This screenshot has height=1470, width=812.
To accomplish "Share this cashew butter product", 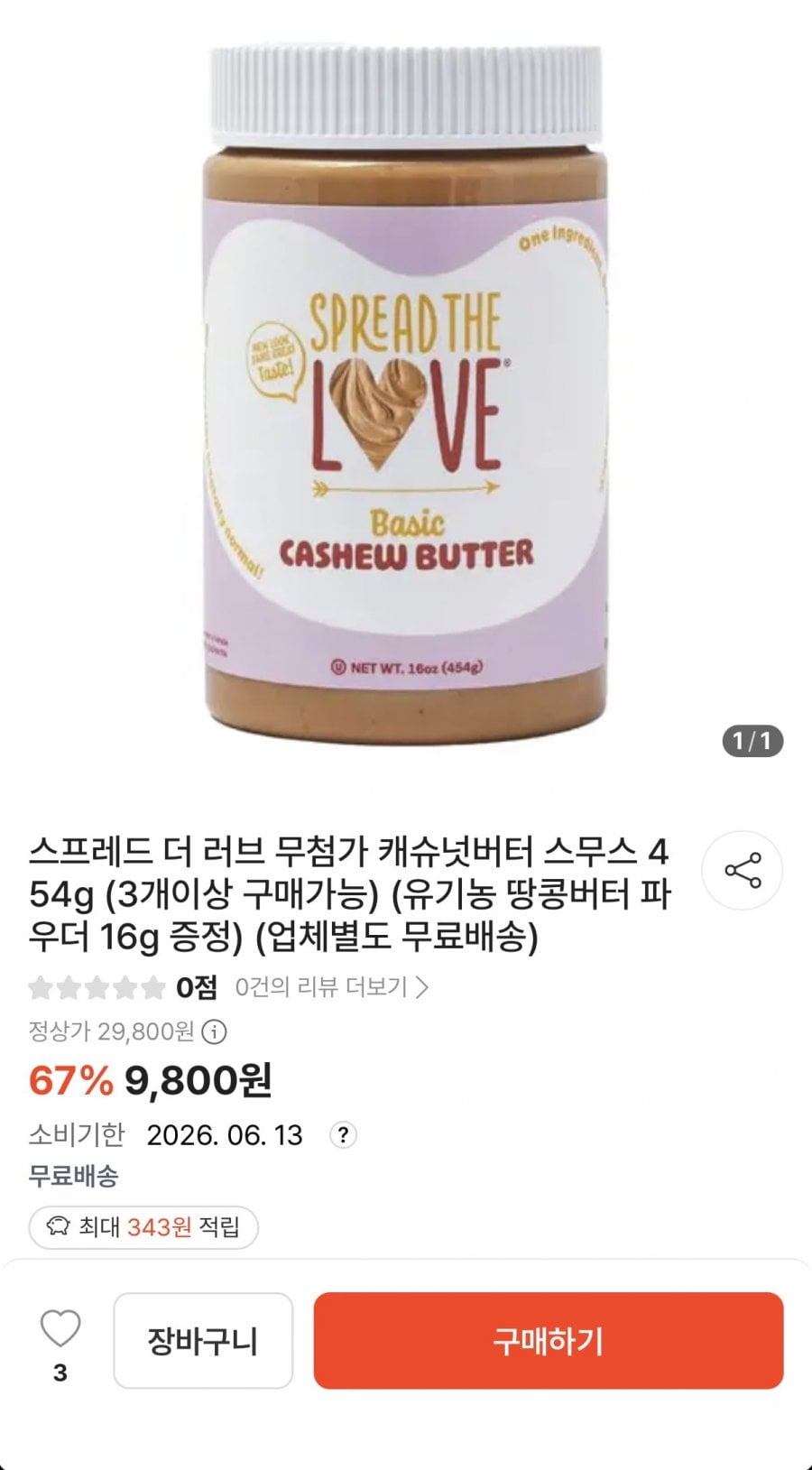I will [x=742, y=871].
